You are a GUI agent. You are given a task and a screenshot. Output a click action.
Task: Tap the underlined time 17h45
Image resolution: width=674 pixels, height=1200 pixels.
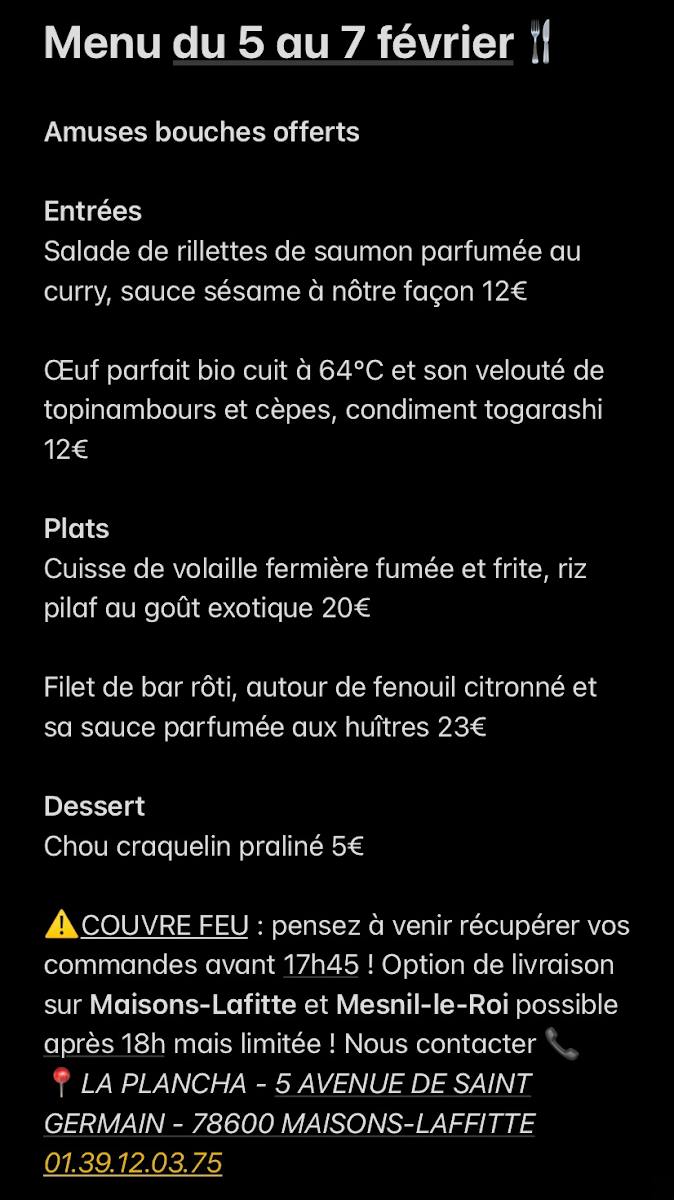point(321,965)
